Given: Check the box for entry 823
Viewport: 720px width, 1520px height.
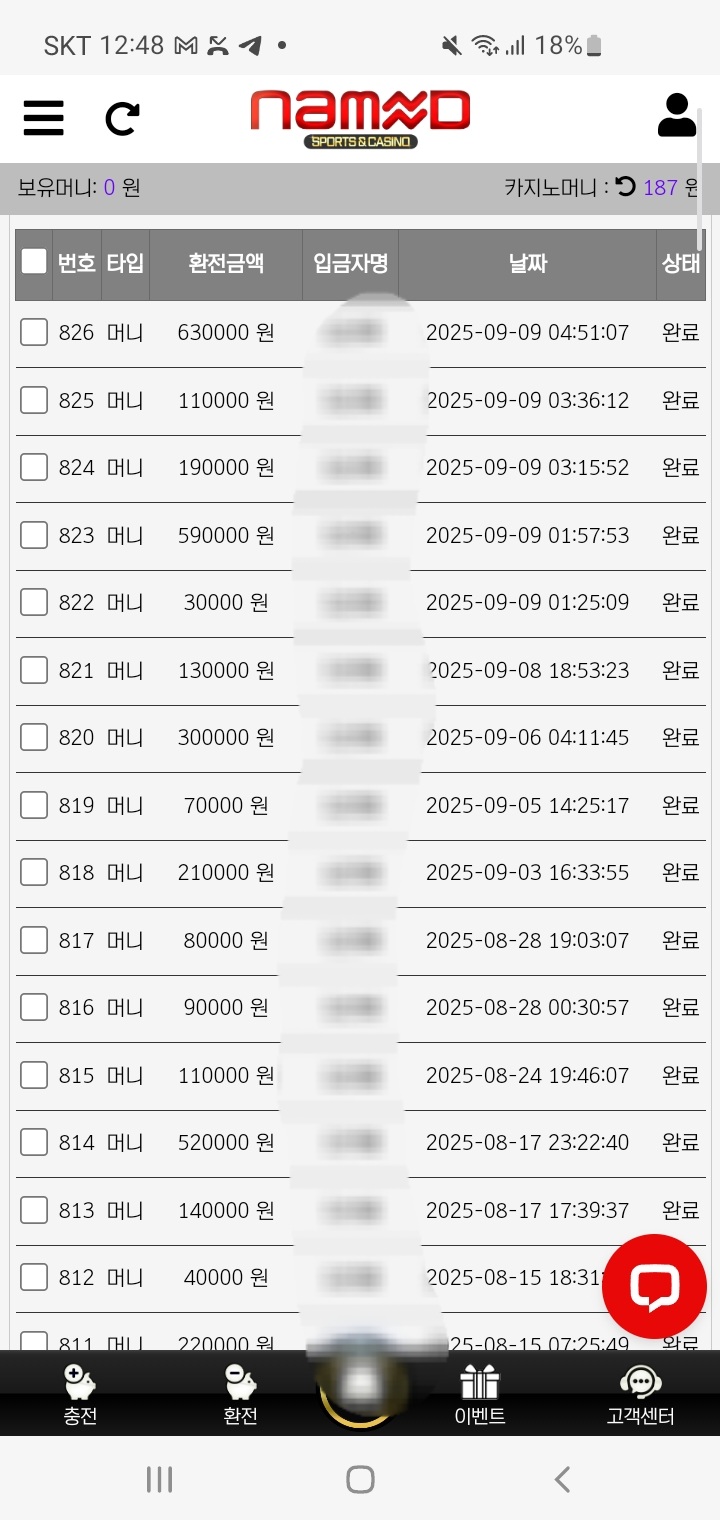Looking at the screenshot, I should (34, 535).
